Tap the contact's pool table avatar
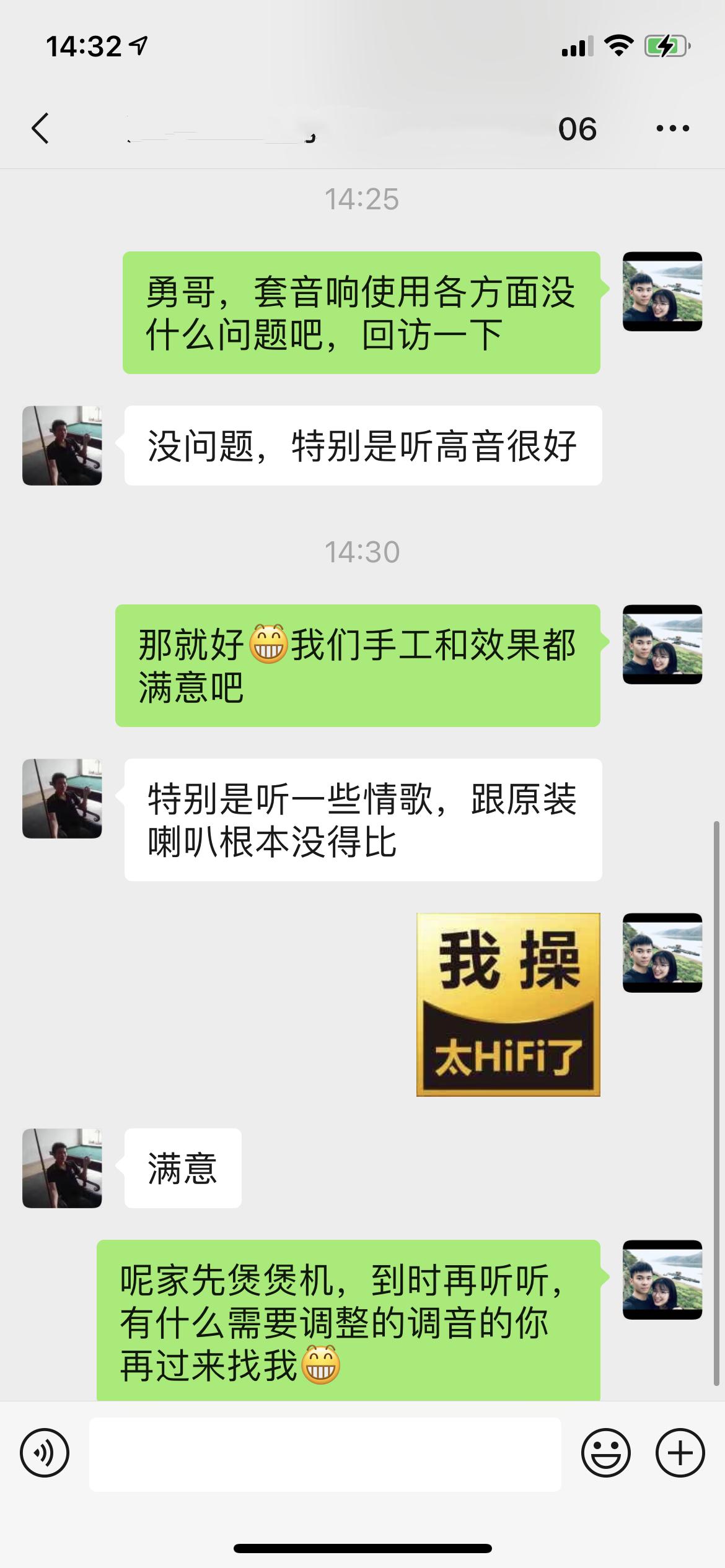Image resolution: width=725 pixels, height=1568 pixels. (62, 446)
